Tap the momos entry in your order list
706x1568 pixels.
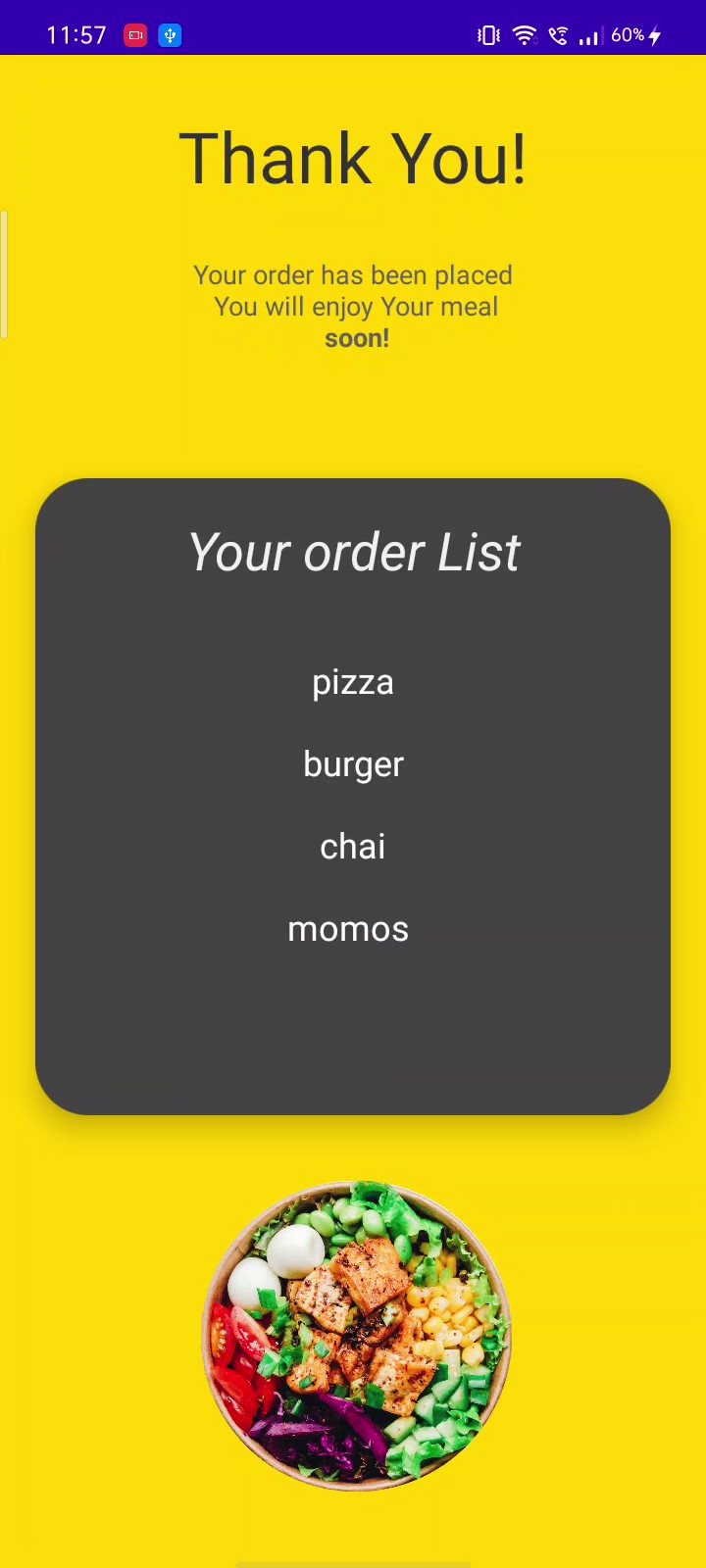point(348,928)
